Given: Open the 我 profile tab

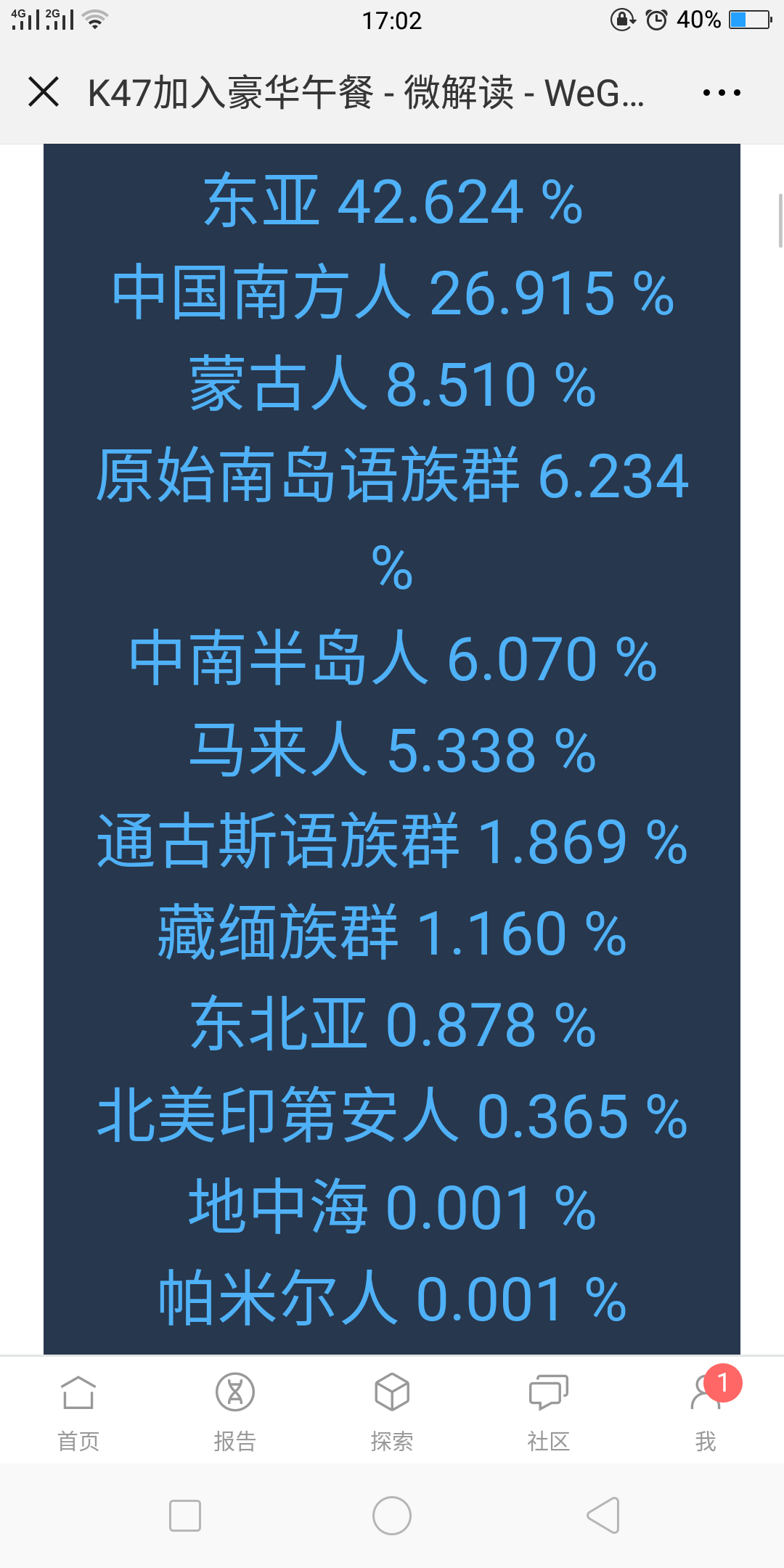Looking at the screenshot, I should tap(706, 1412).
